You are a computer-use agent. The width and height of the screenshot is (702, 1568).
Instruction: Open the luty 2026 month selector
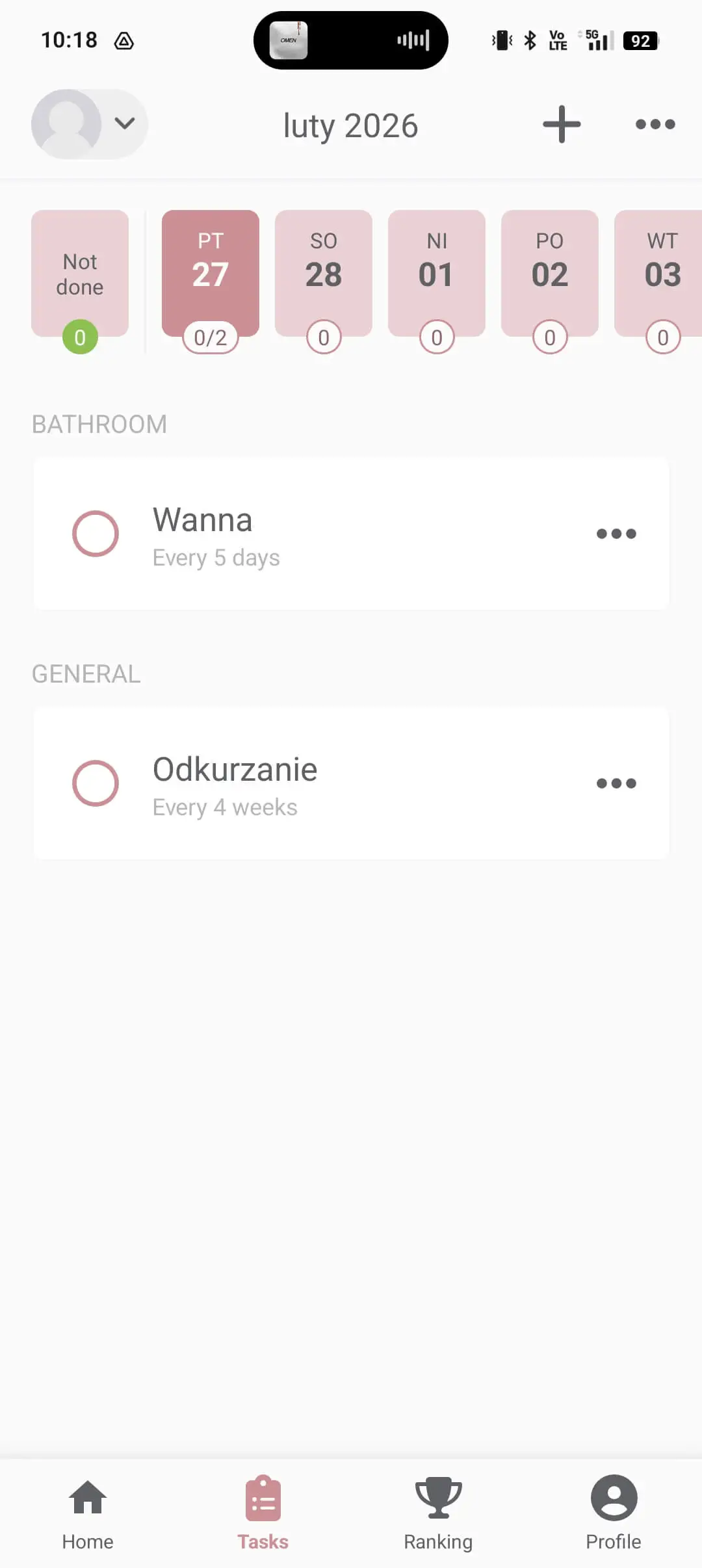[350, 125]
